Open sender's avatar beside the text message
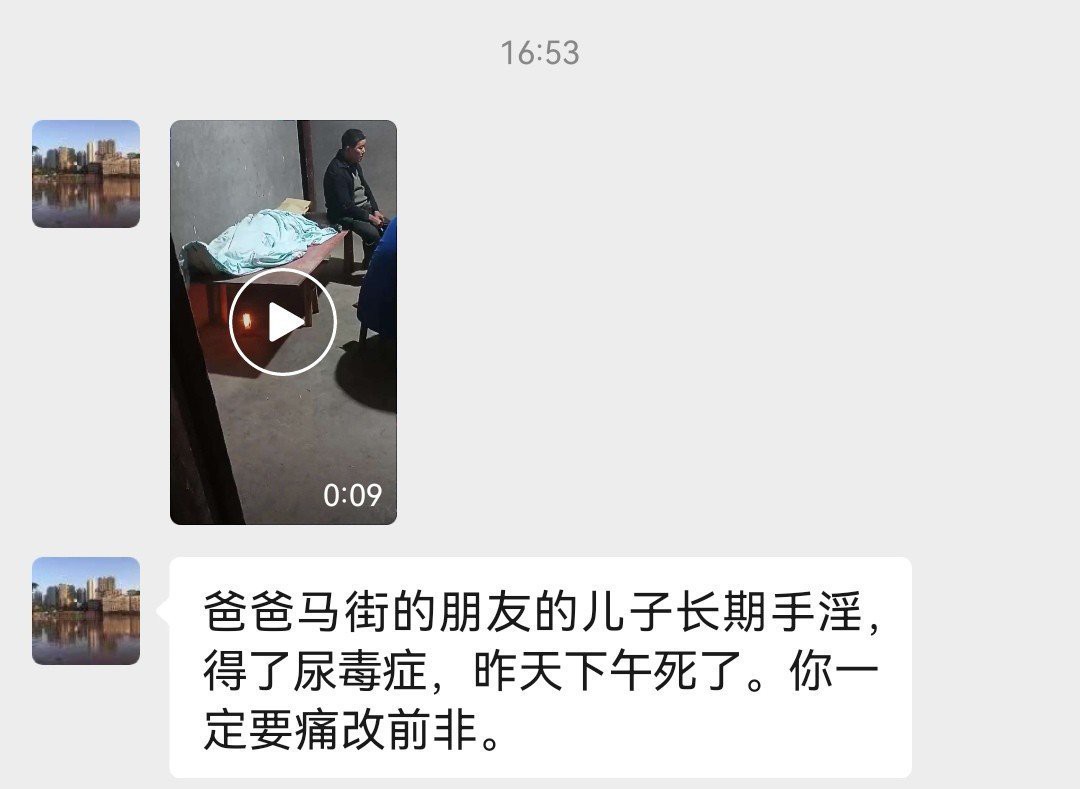Screen dimensions: 1080x789 [86, 611]
